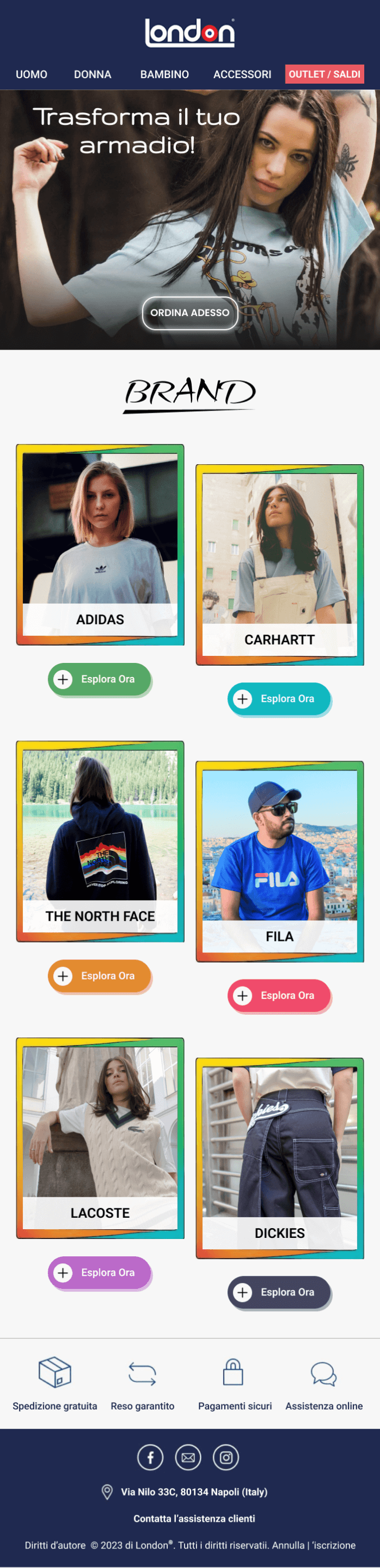Tap Esplora Ora under CARHARTT
This screenshot has height=1568, width=380.
pos(279,699)
